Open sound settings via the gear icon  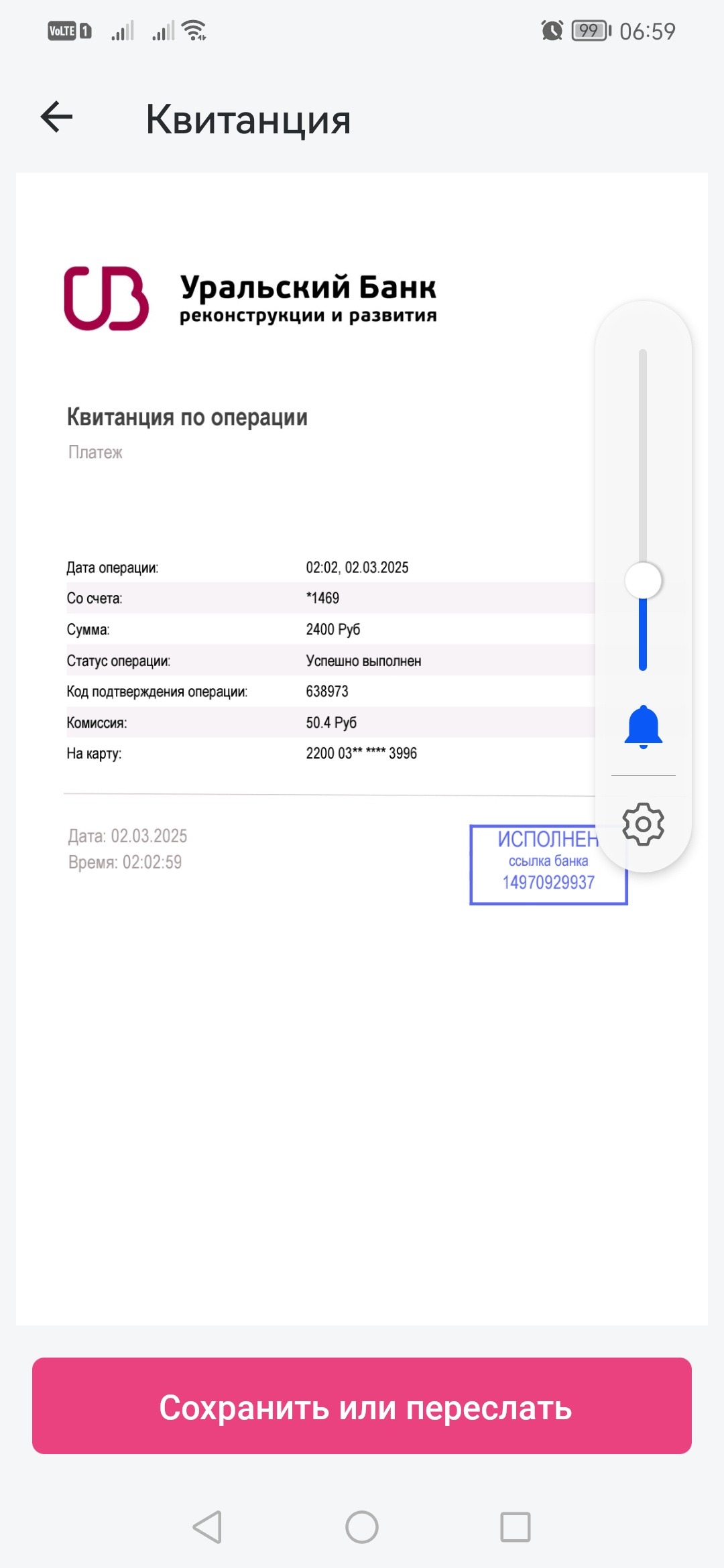643,824
